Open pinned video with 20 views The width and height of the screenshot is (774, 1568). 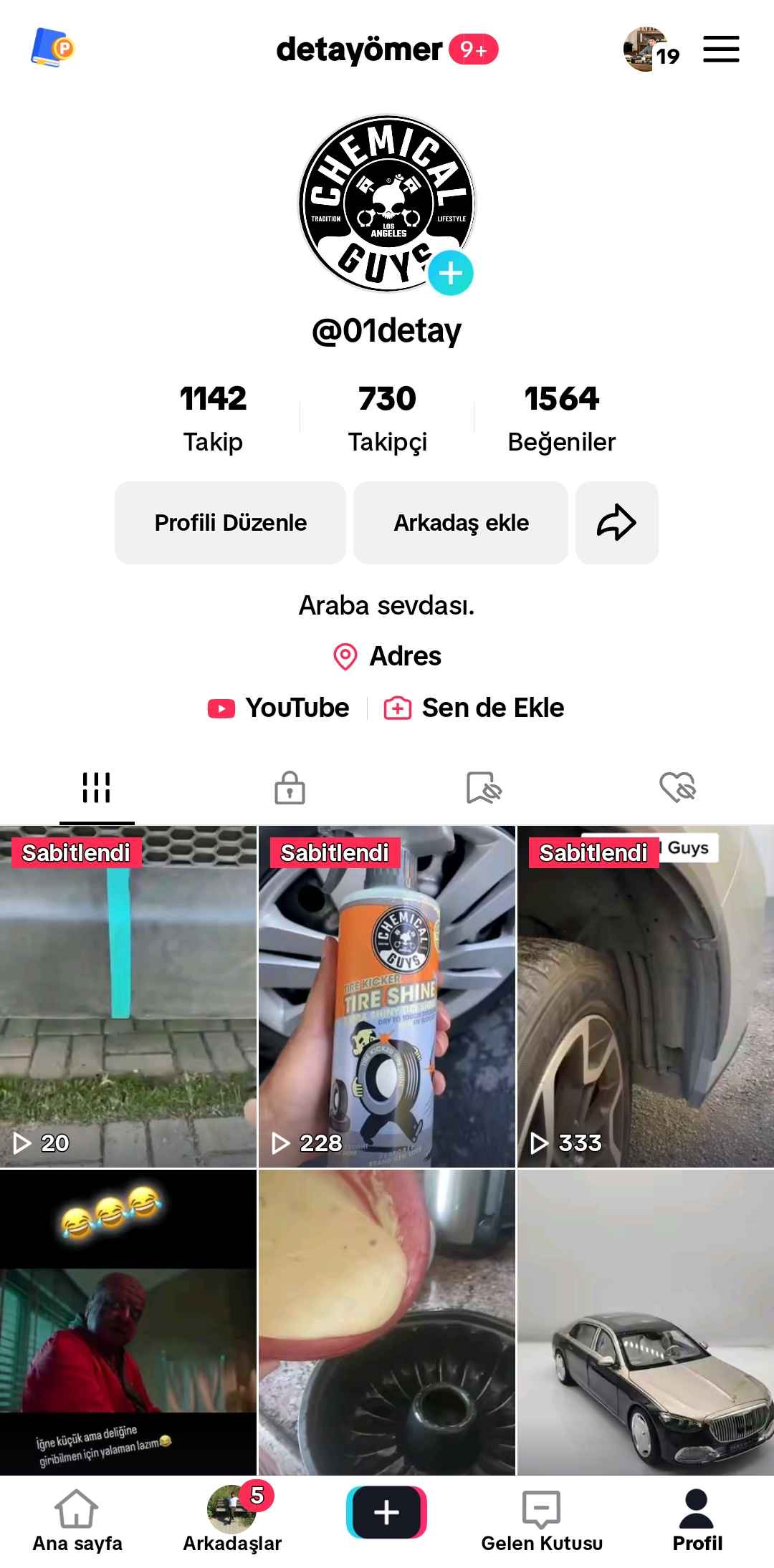(128, 996)
